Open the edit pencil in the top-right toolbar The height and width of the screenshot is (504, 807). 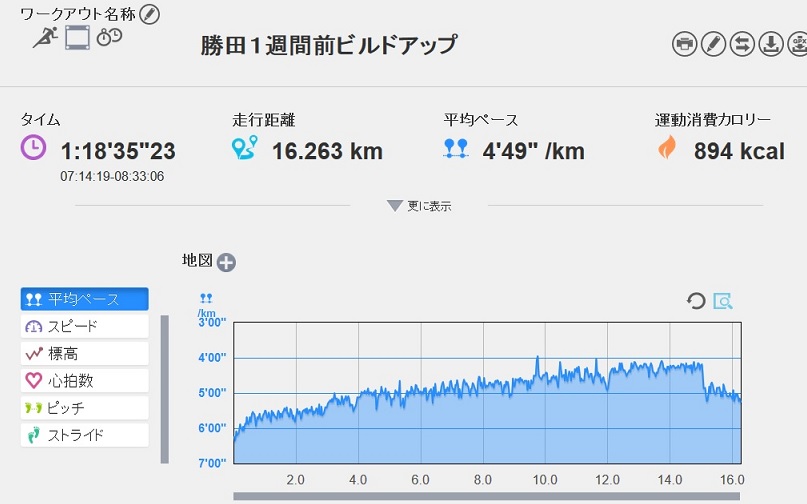(713, 44)
